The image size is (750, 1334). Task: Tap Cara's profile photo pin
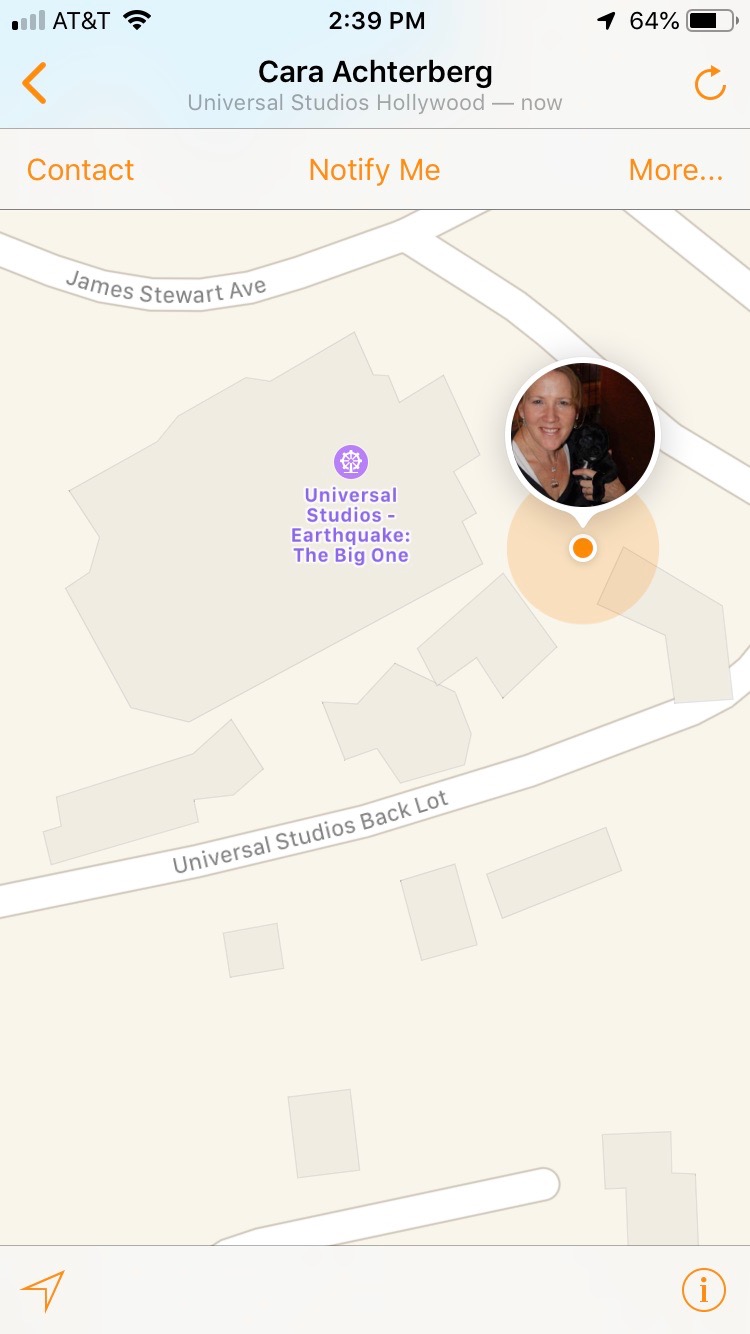tap(583, 436)
